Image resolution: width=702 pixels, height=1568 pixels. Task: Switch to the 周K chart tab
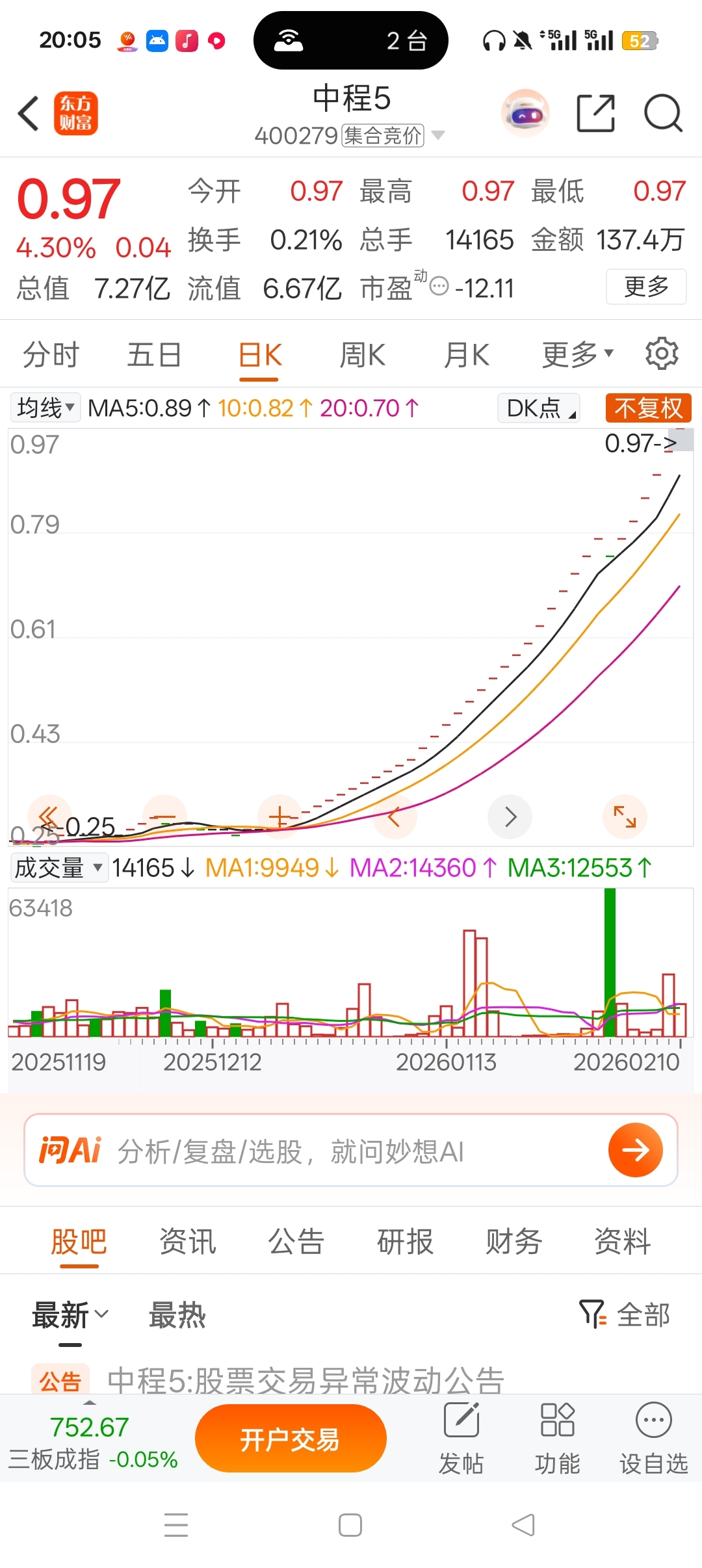[x=362, y=355]
